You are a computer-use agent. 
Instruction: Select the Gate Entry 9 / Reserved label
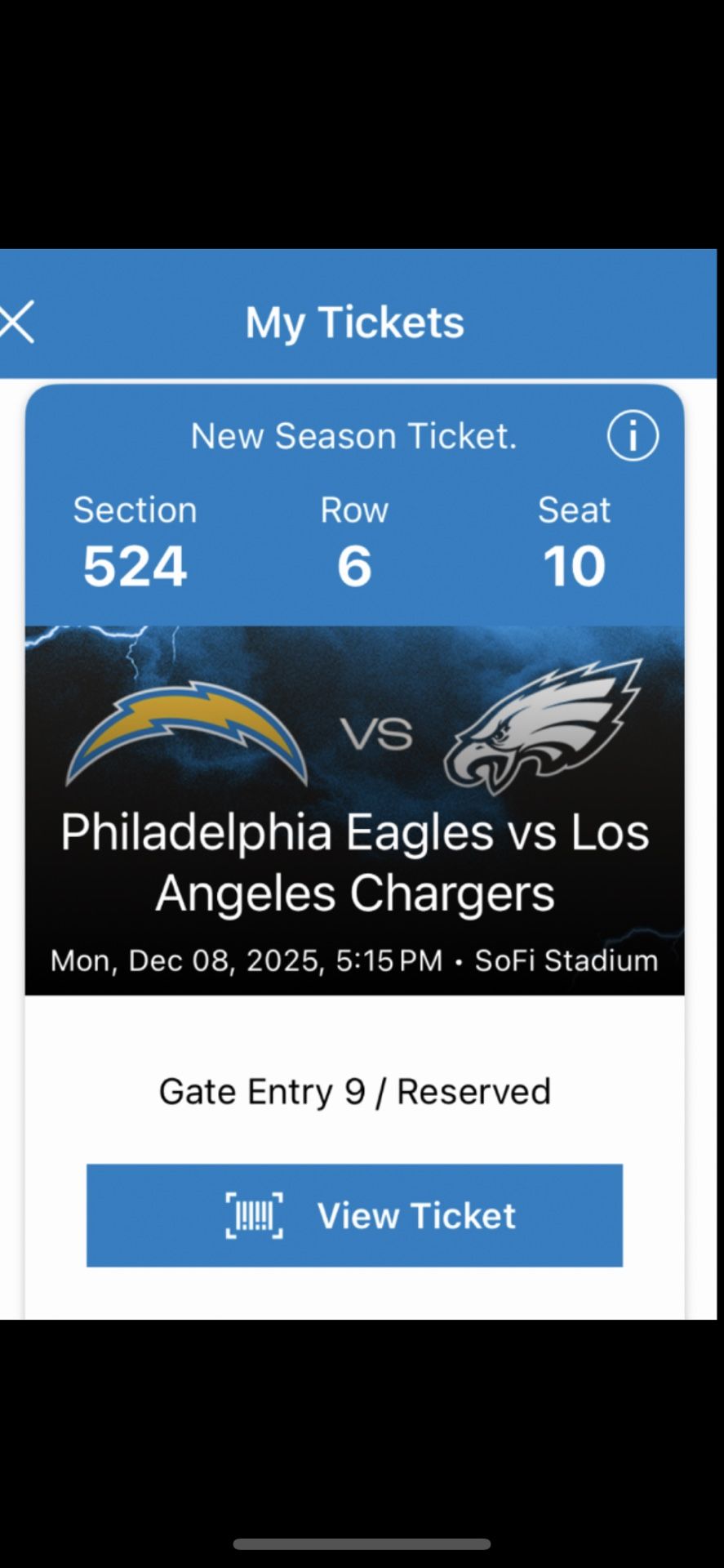coord(354,1090)
